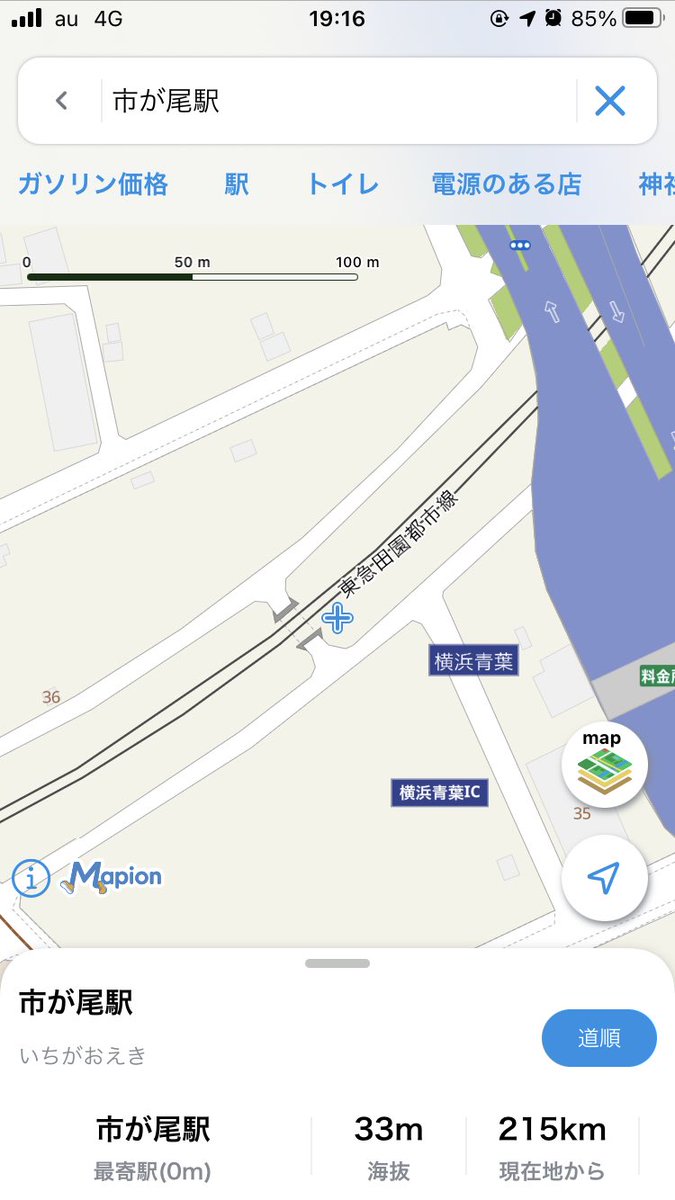Go back using the search bar arrow
Image resolution: width=675 pixels, height=1200 pixels.
(62, 101)
